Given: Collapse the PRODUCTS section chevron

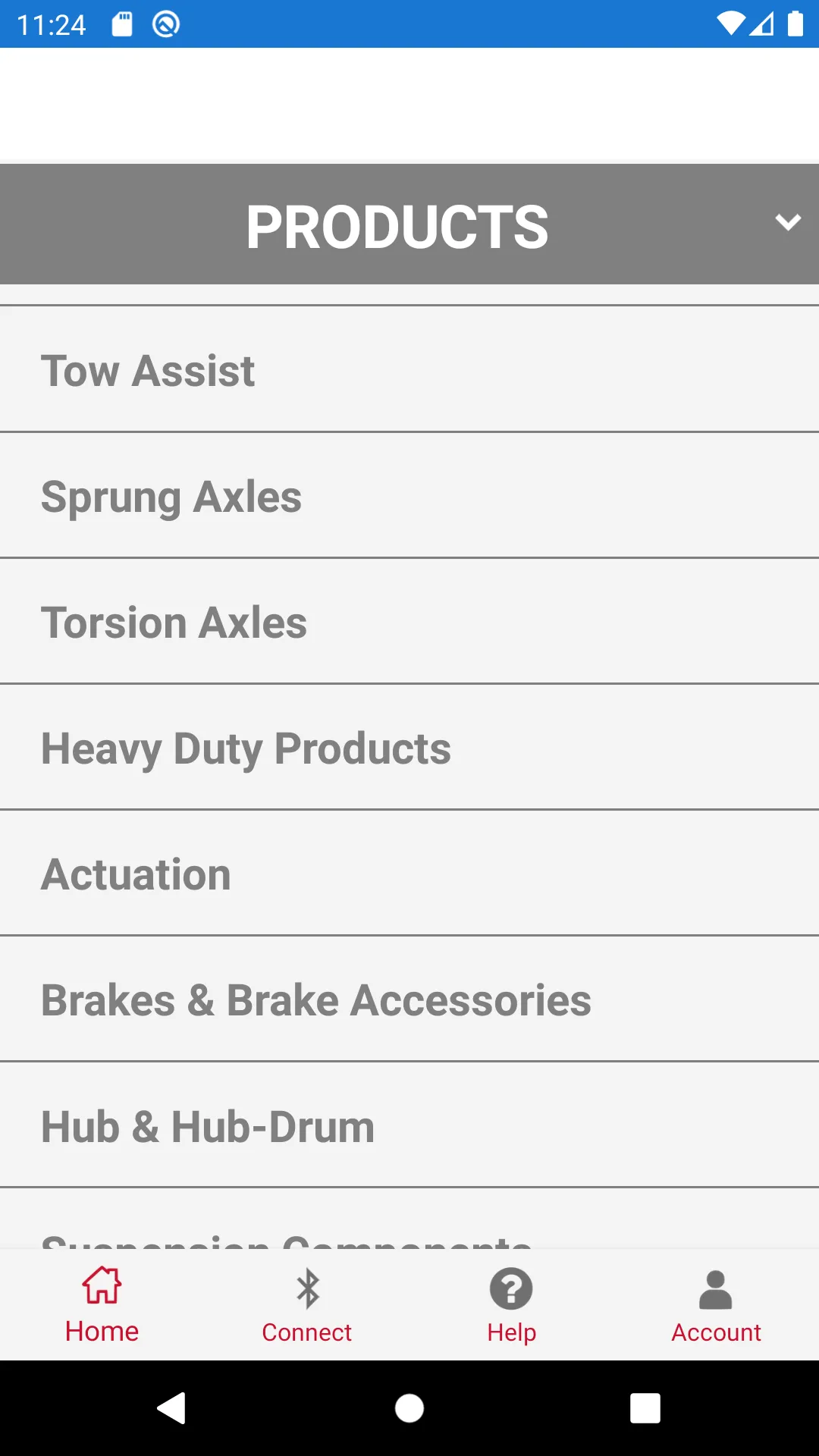Looking at the screenshot, I should point(787,223).
